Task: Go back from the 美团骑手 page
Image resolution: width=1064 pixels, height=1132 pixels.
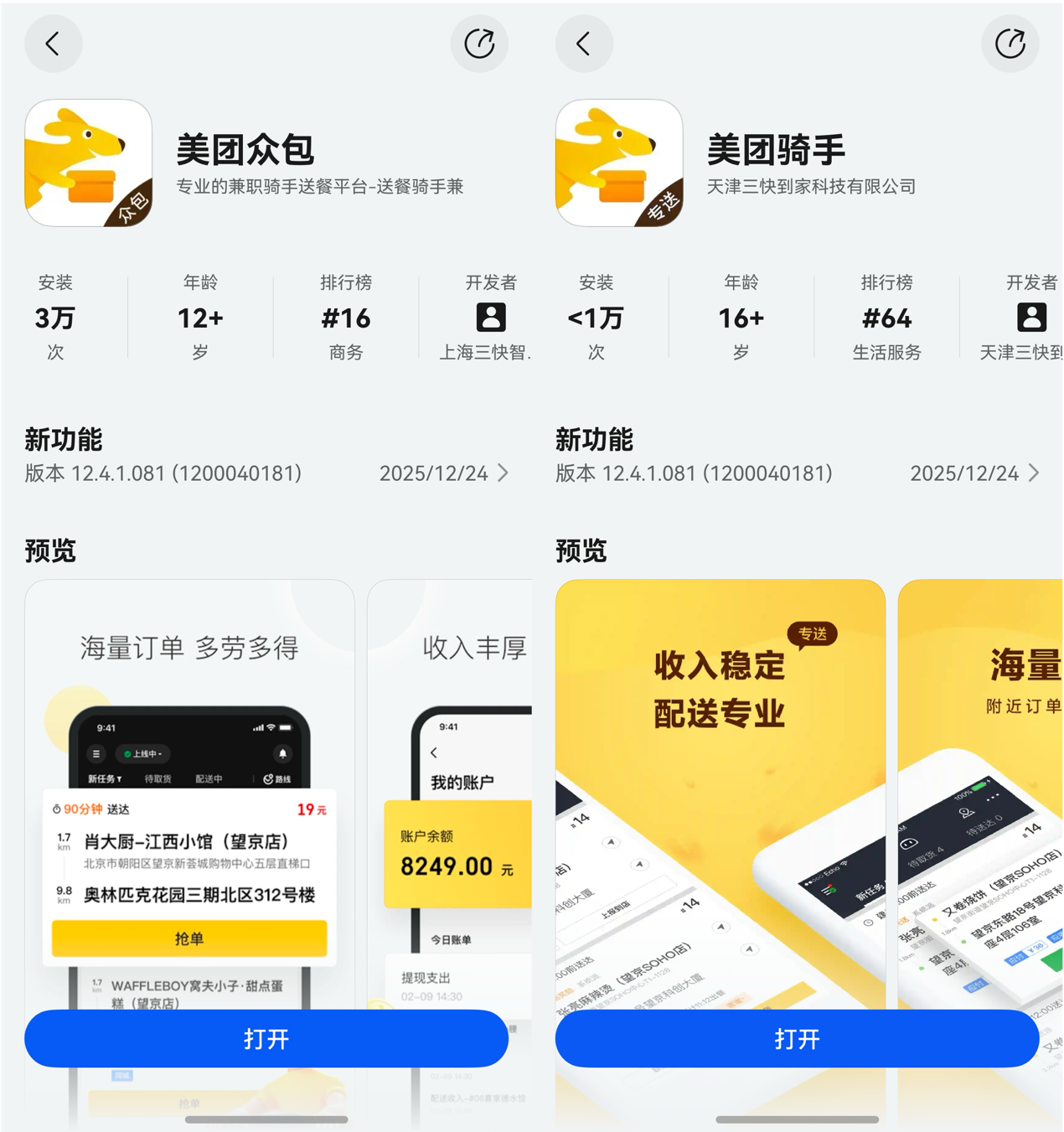Action: [x=584, y=44]
